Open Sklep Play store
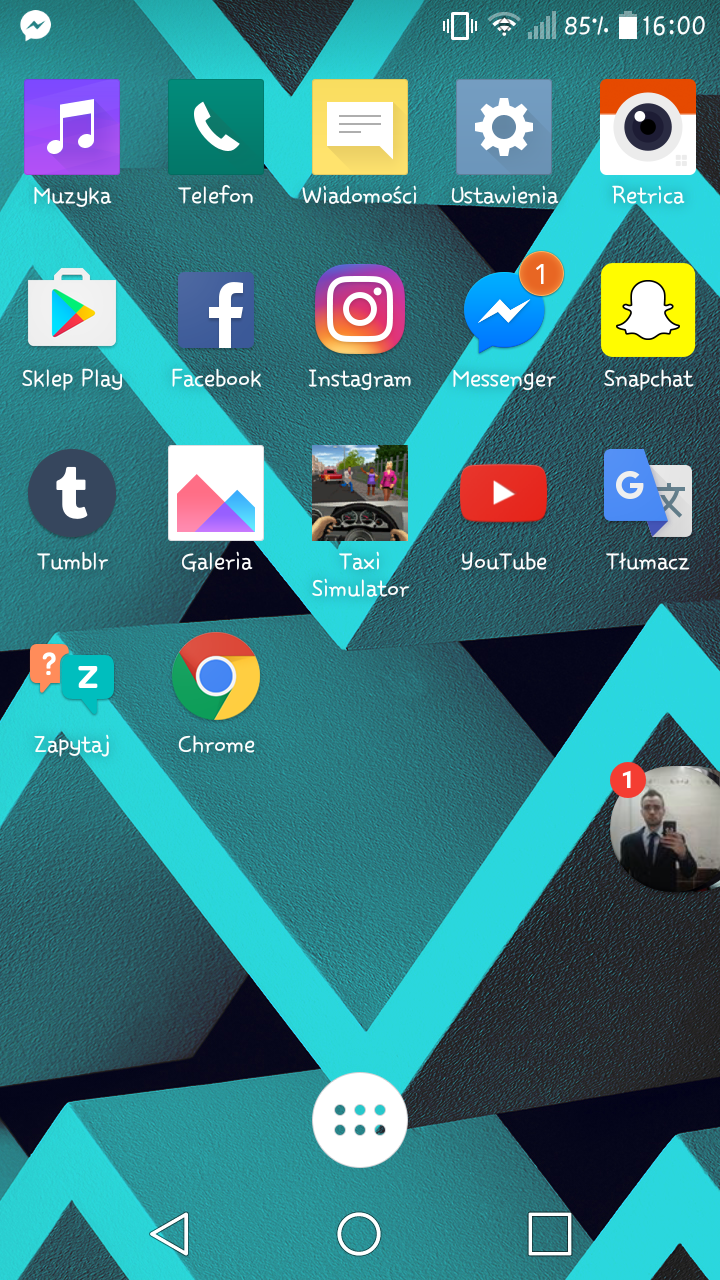This screenshot has width=720, height=1280. click(72, 311)
